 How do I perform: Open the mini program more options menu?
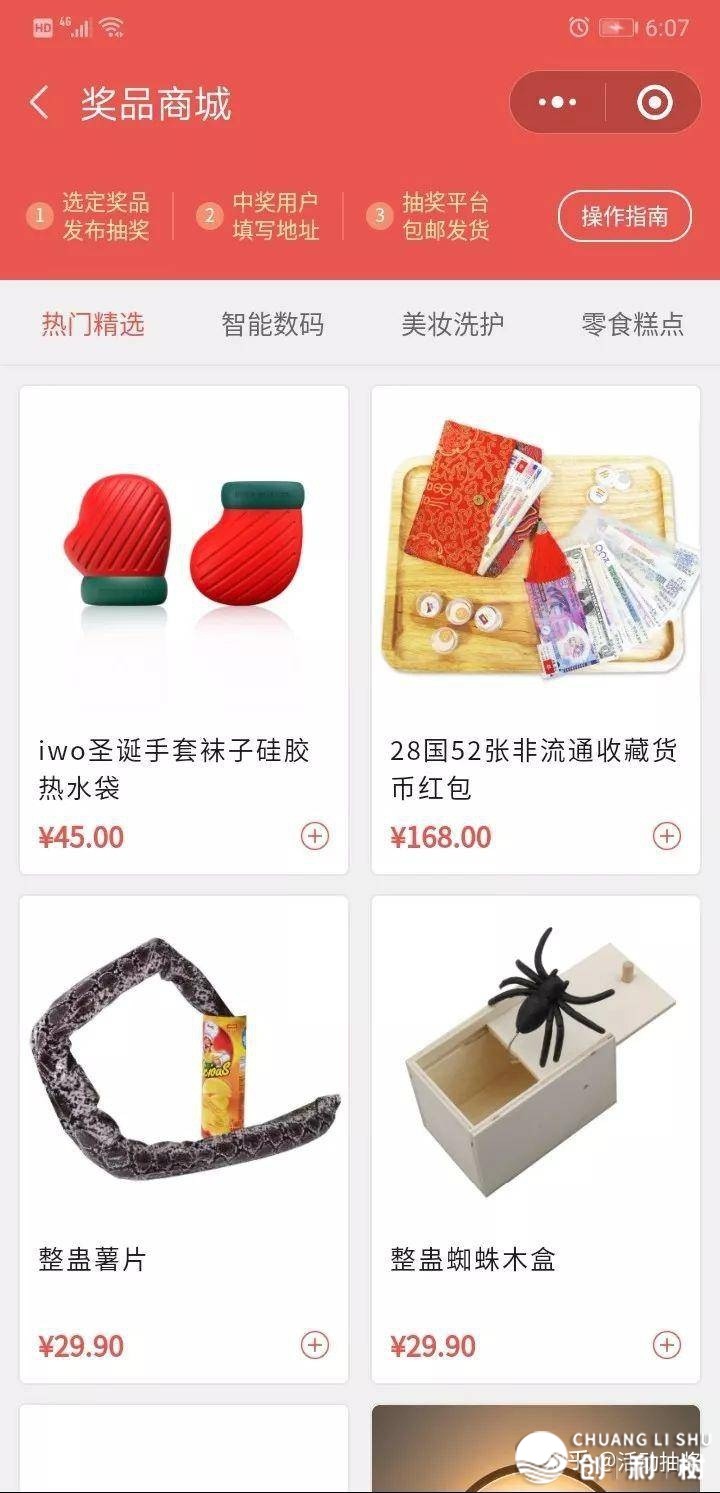pyautogui.click(x=557, y=102)
